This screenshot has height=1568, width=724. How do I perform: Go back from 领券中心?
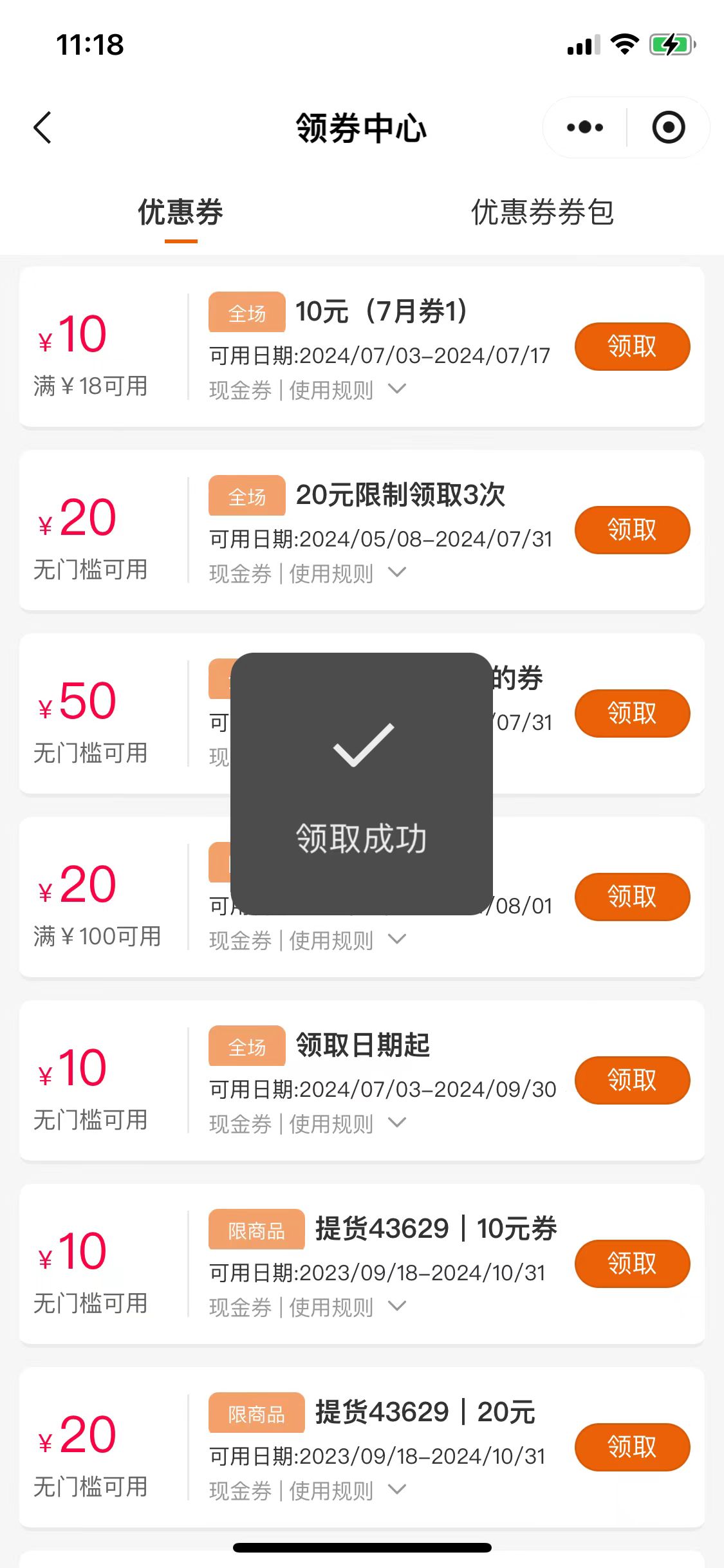42,127
